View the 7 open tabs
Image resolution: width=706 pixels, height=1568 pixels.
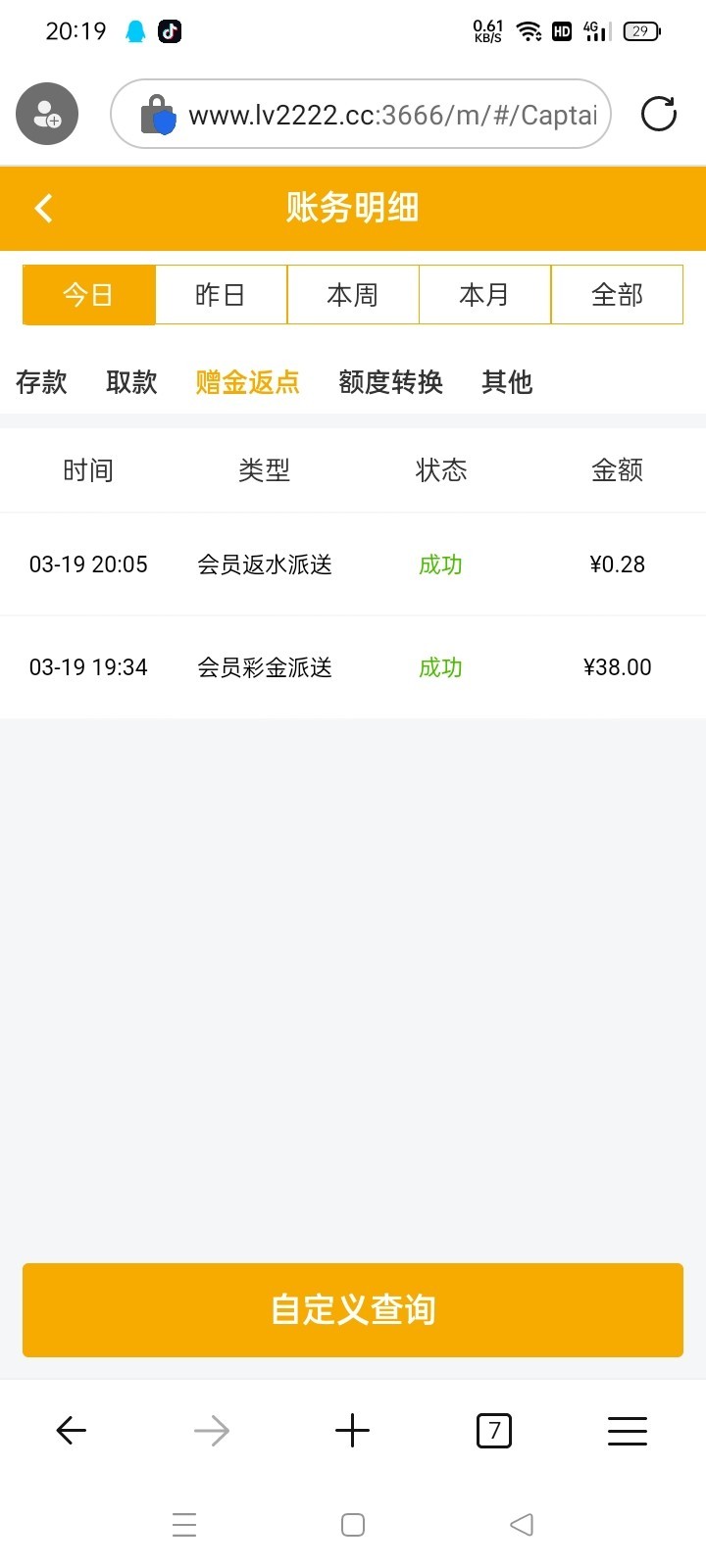coord(493,1431)
